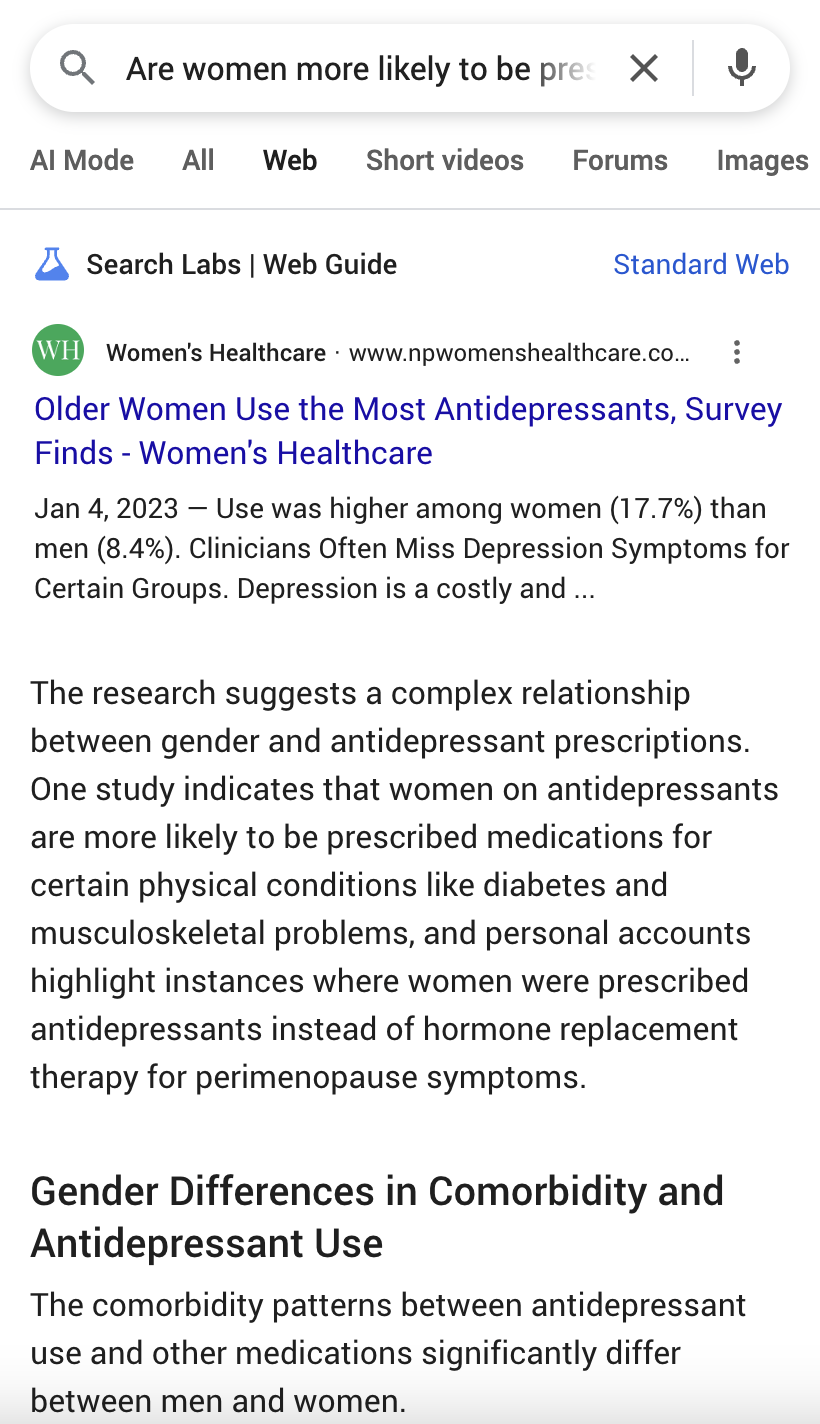Switch to the All tab
Image resolution: width=820 pixels, height=1424 pixels.
(x=198, y=161)
